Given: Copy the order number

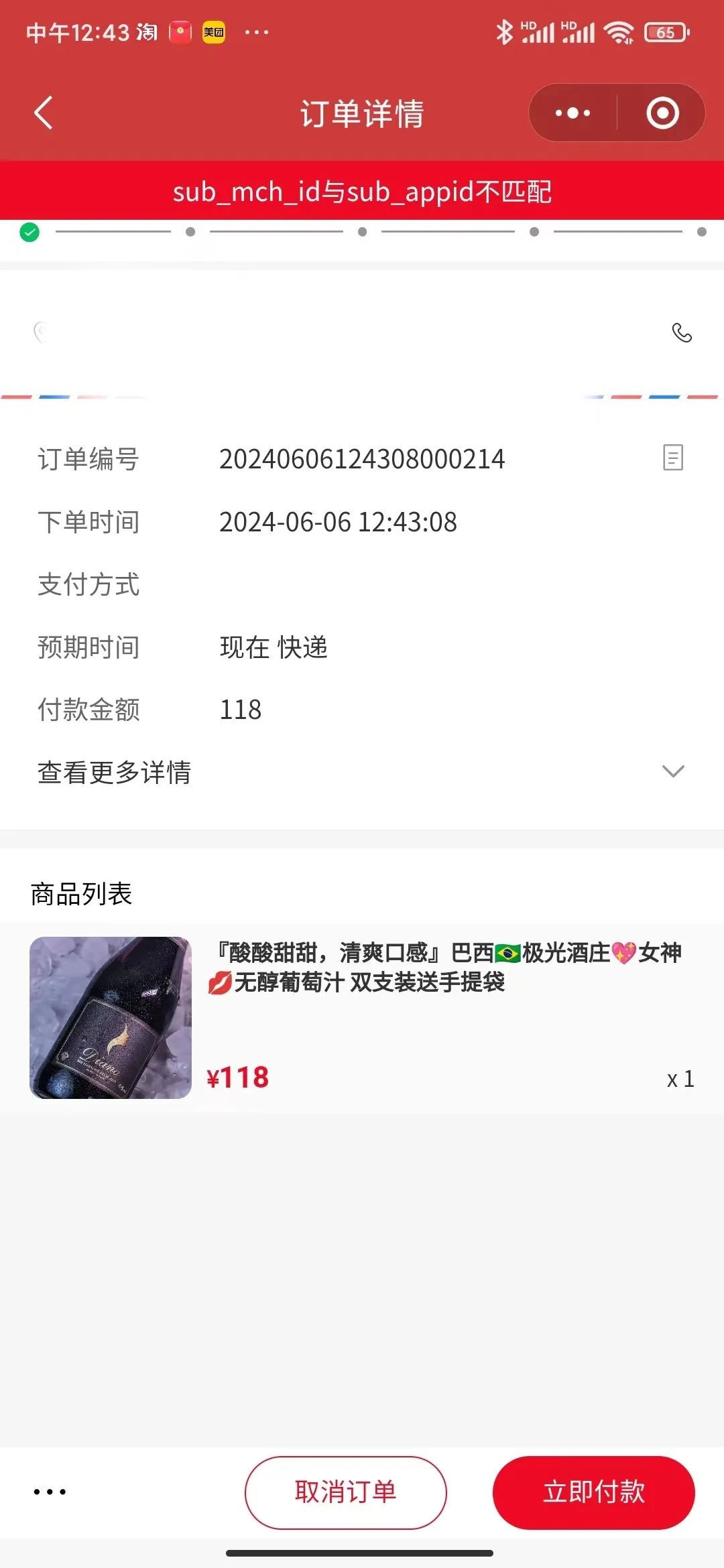Looking at the screenshot, I should point(672,458).
